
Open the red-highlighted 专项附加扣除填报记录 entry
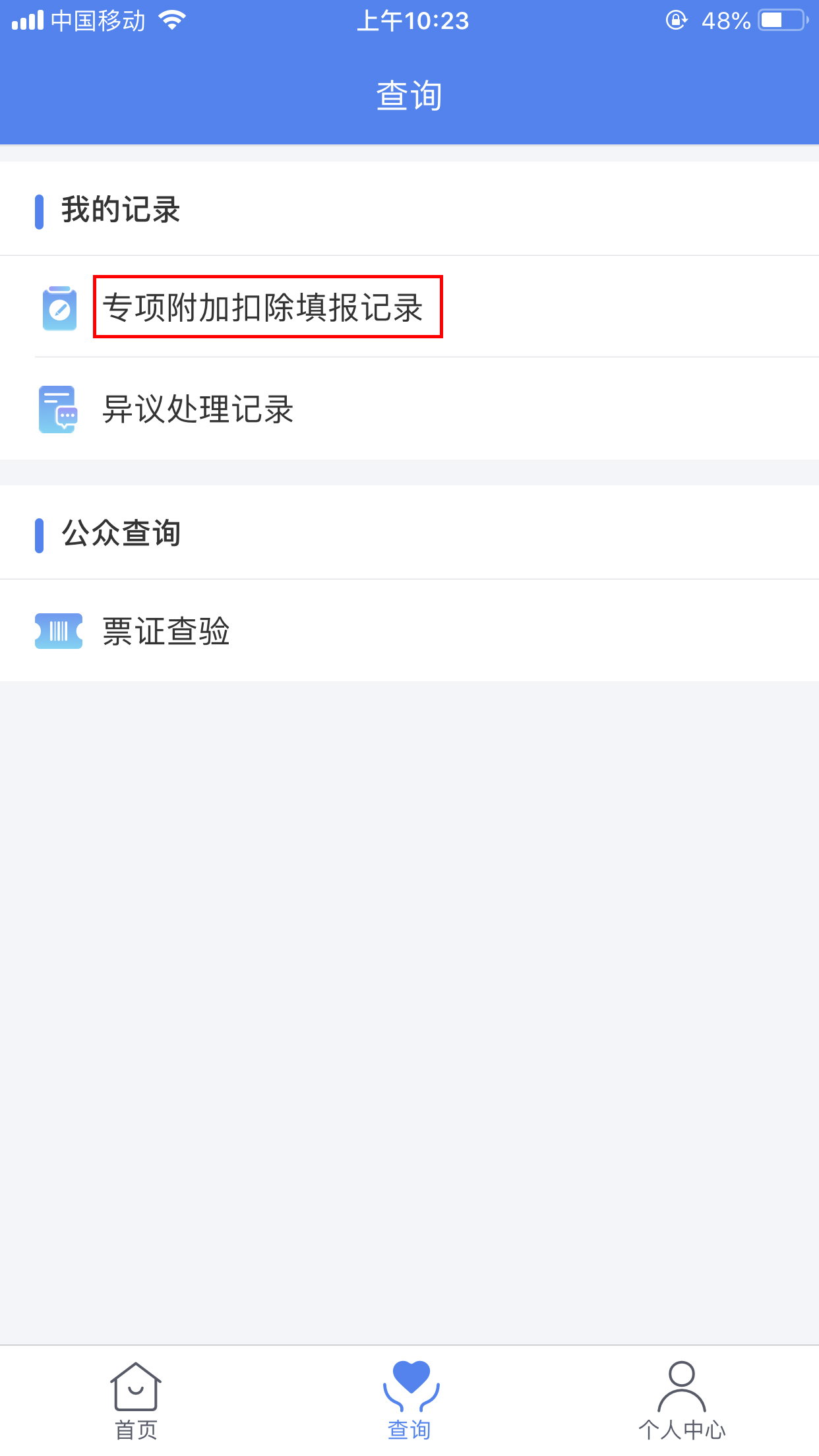(266, 306)
